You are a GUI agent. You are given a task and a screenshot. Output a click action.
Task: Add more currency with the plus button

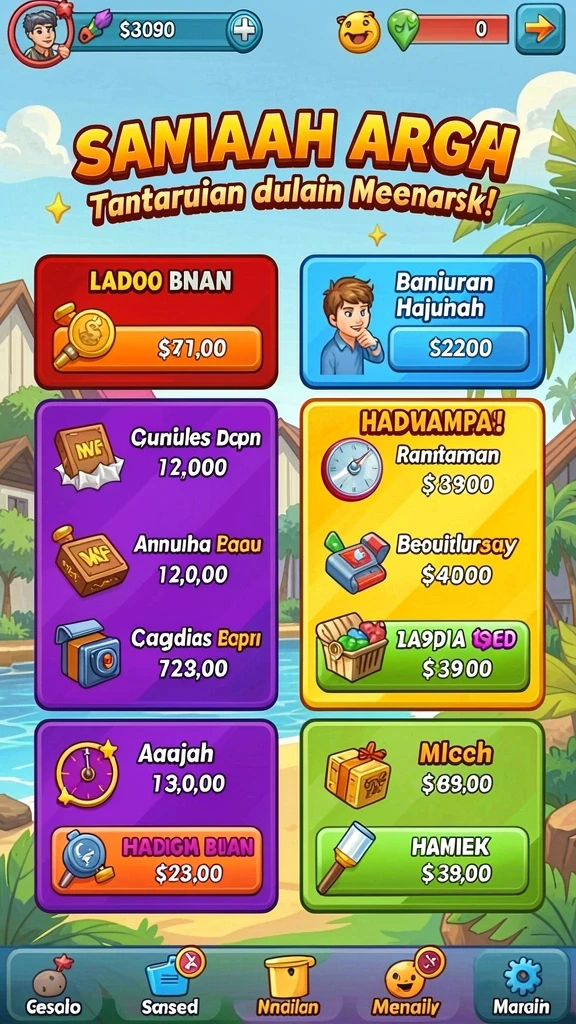tap(244, 31)
